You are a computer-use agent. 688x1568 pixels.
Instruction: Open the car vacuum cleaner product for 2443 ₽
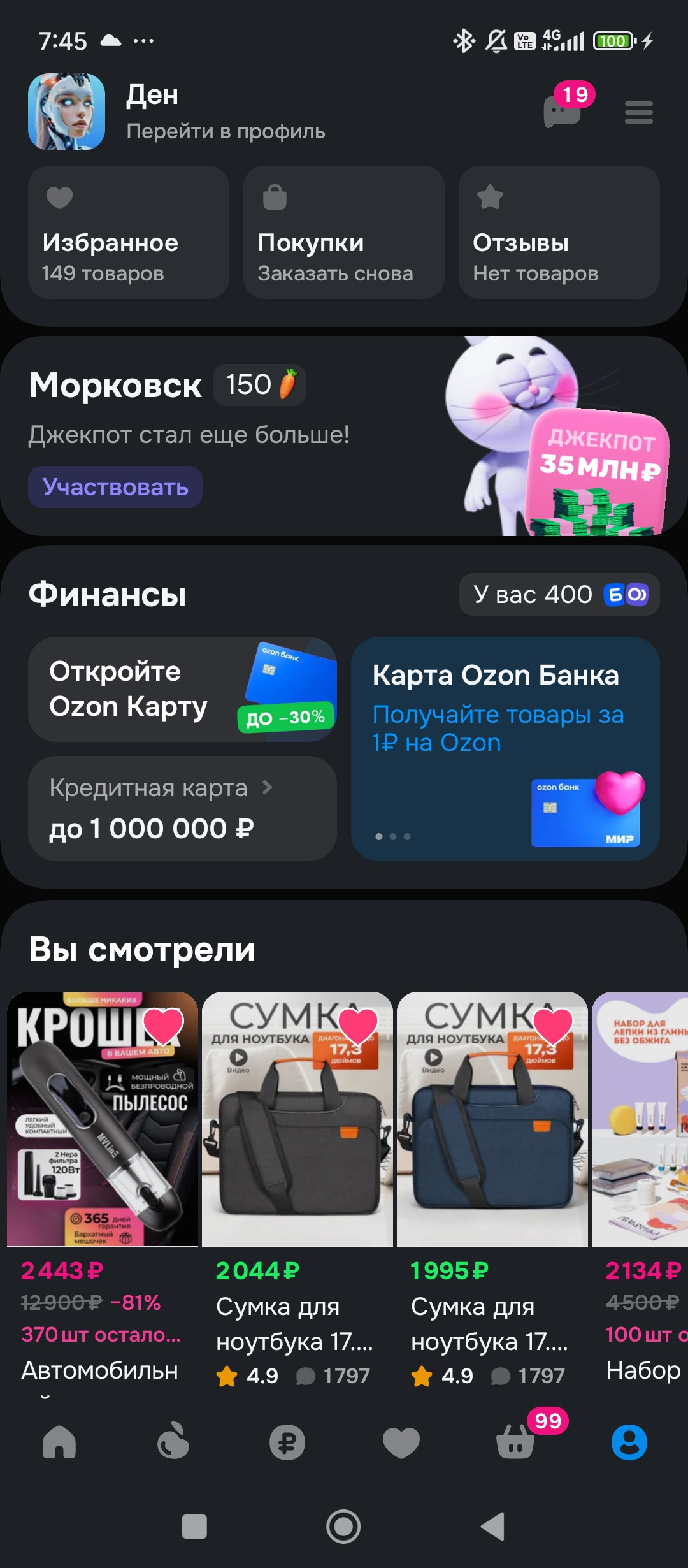[103, 1120]
